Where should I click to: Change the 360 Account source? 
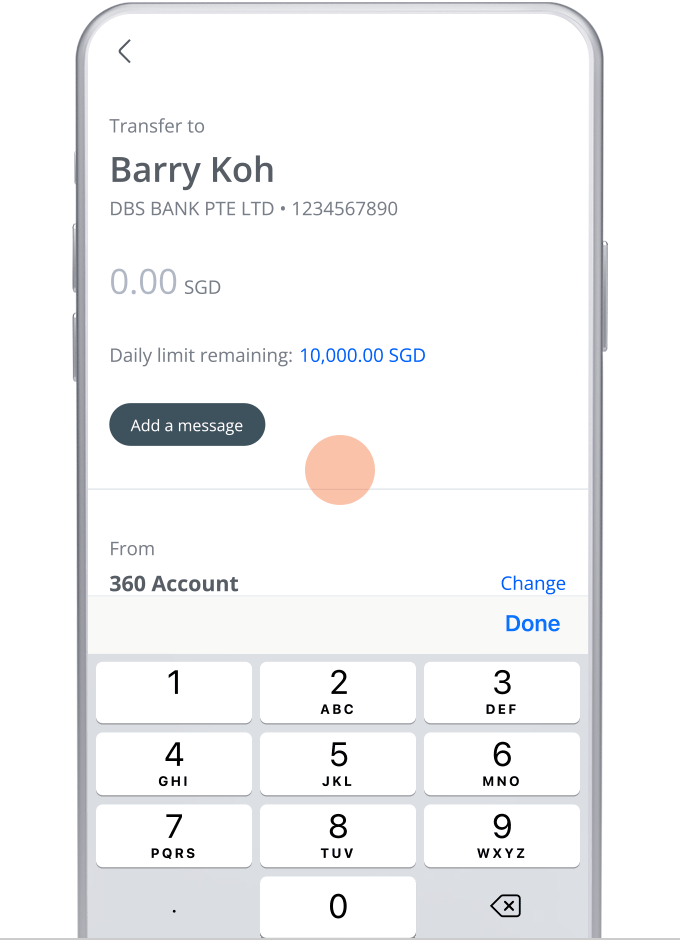click(532, 583)
